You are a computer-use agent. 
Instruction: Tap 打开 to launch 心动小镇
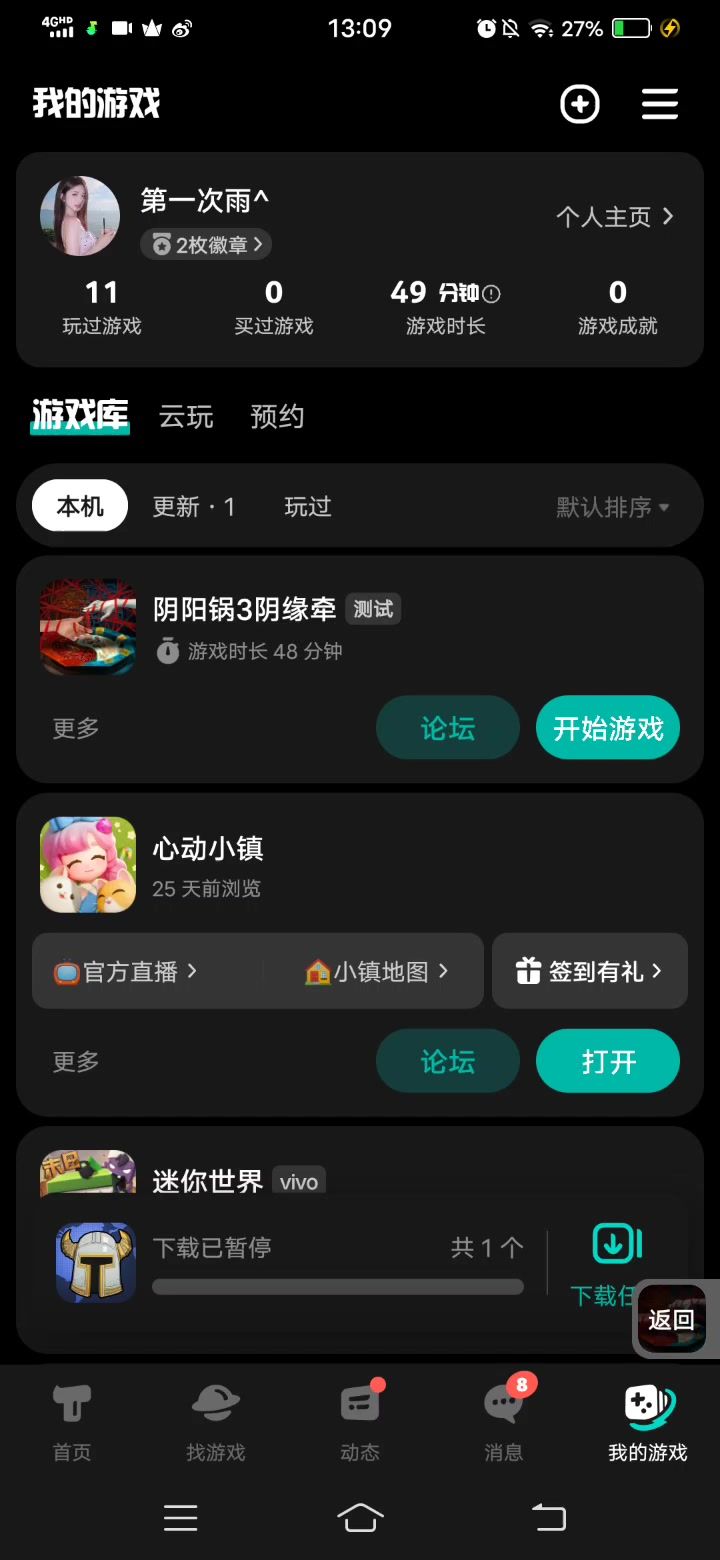pos(608,1061)
